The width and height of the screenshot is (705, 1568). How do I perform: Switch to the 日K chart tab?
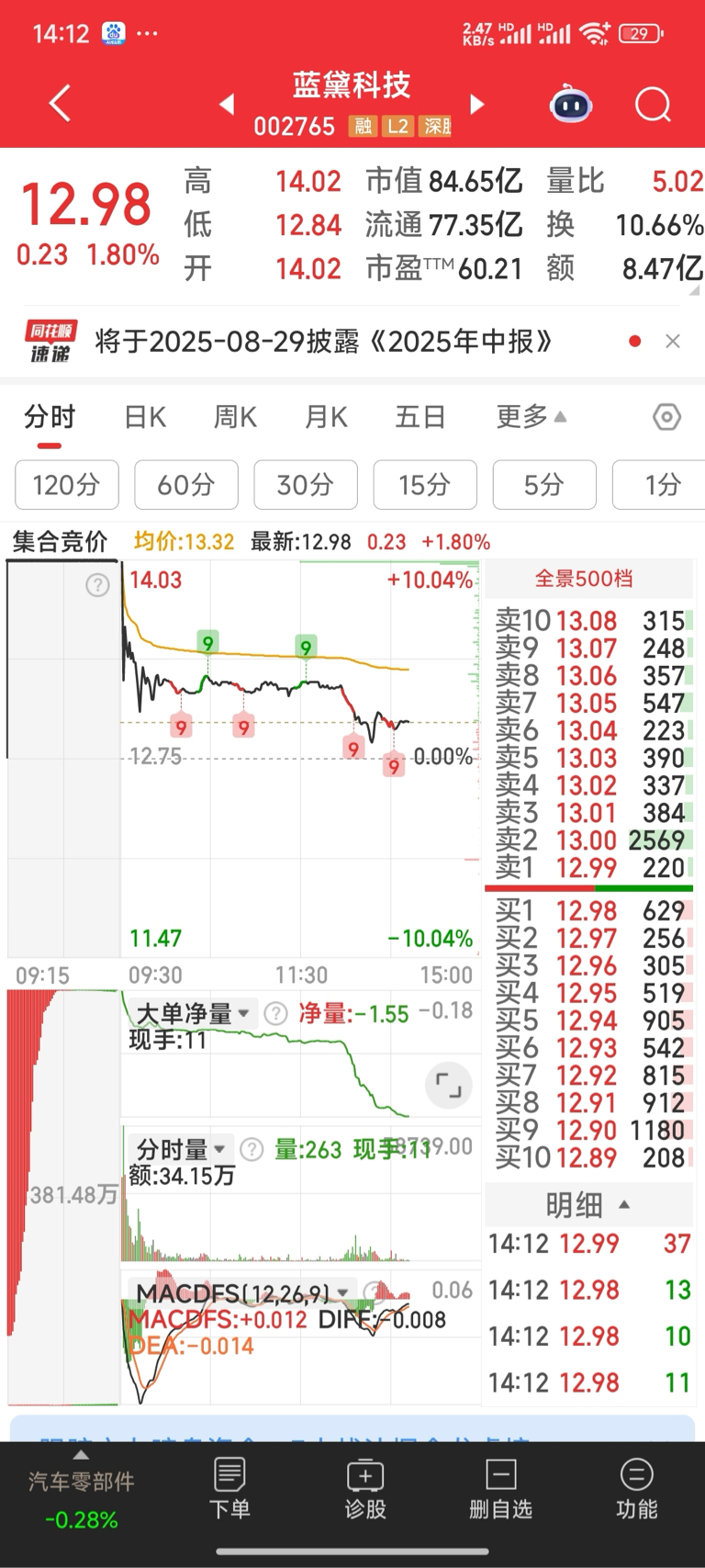coord(145,418)
